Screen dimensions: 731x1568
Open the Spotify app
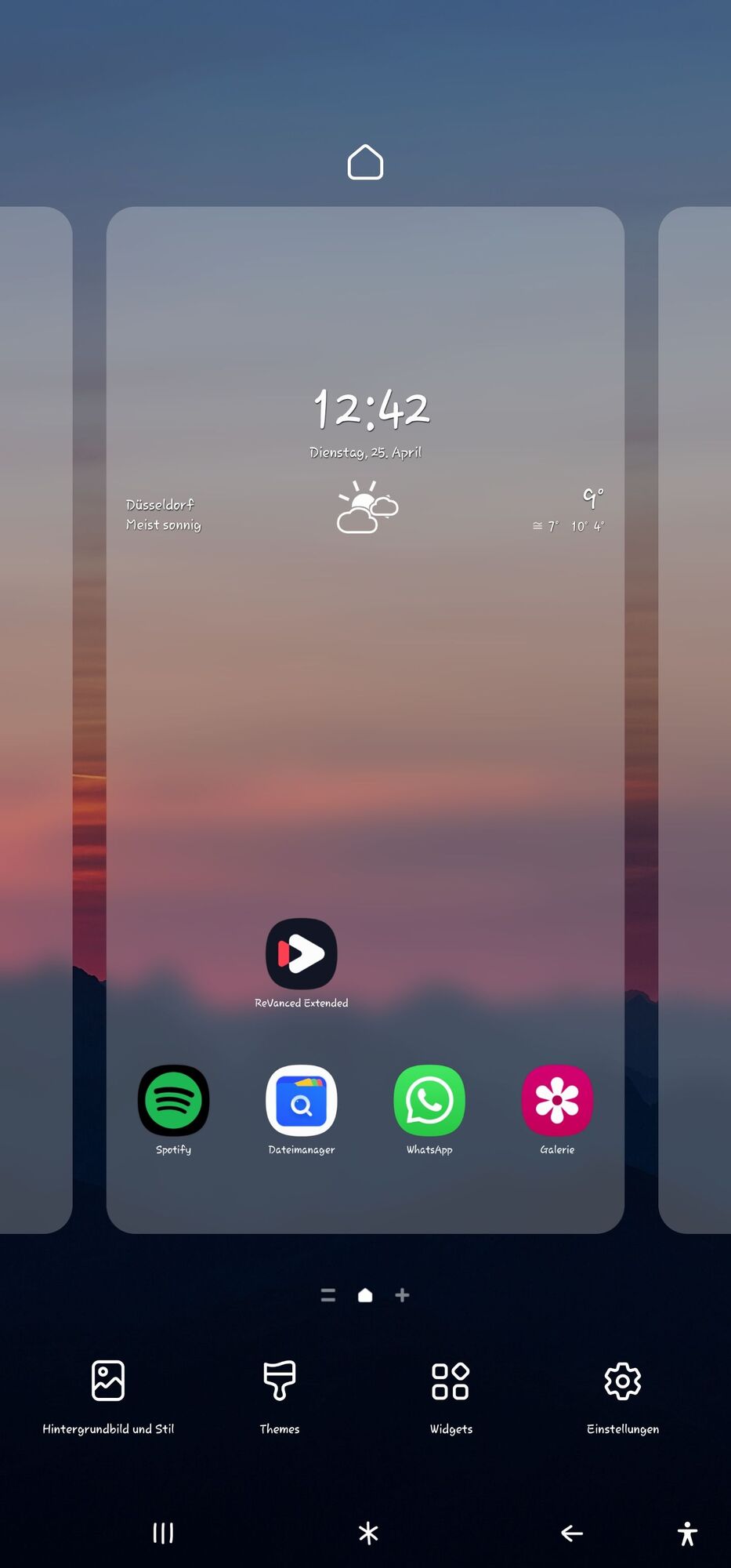[173, 1101]
